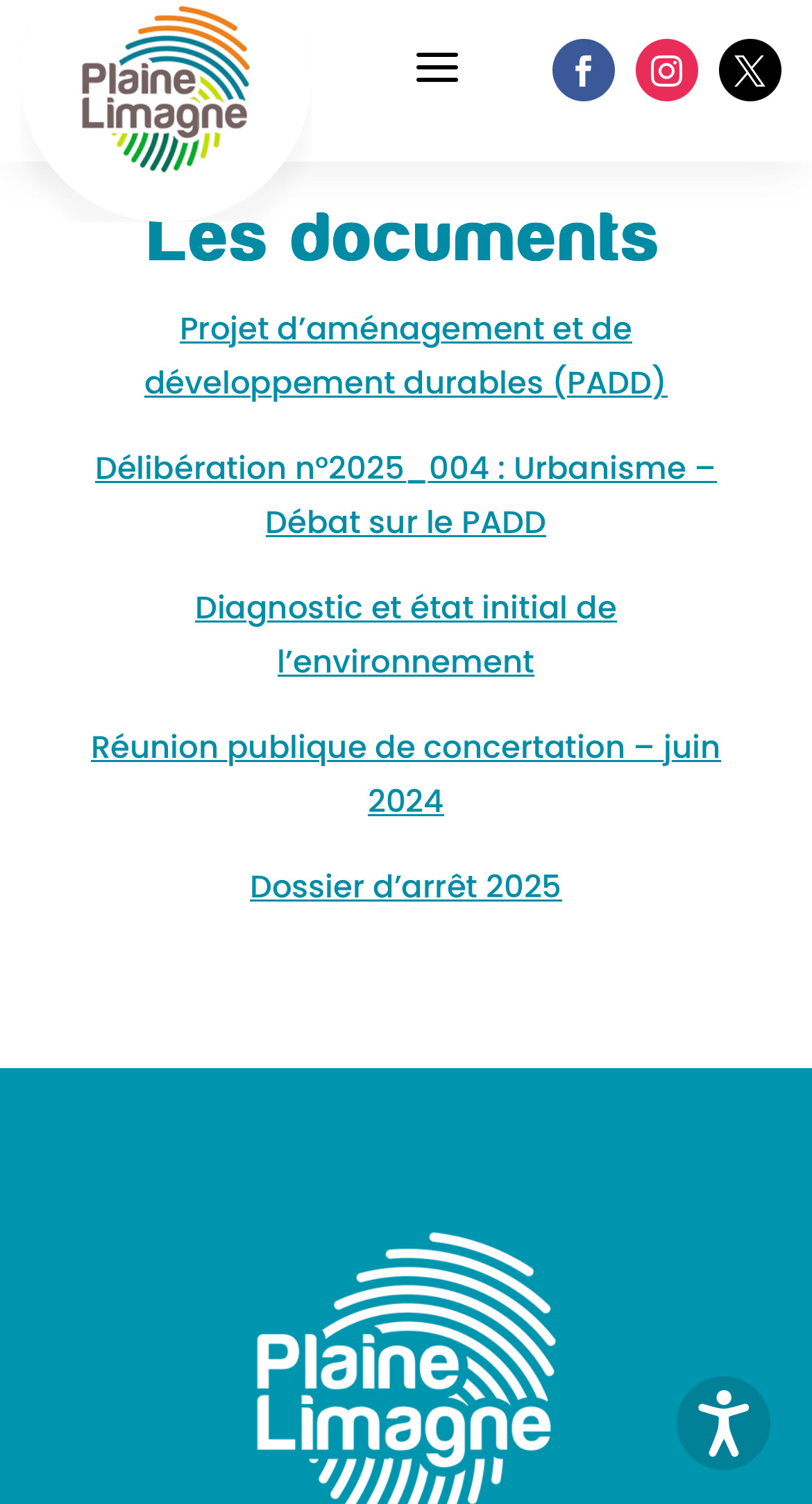Open the Instagram profile
Screen dimensions: 812x1504
point(667,70)
